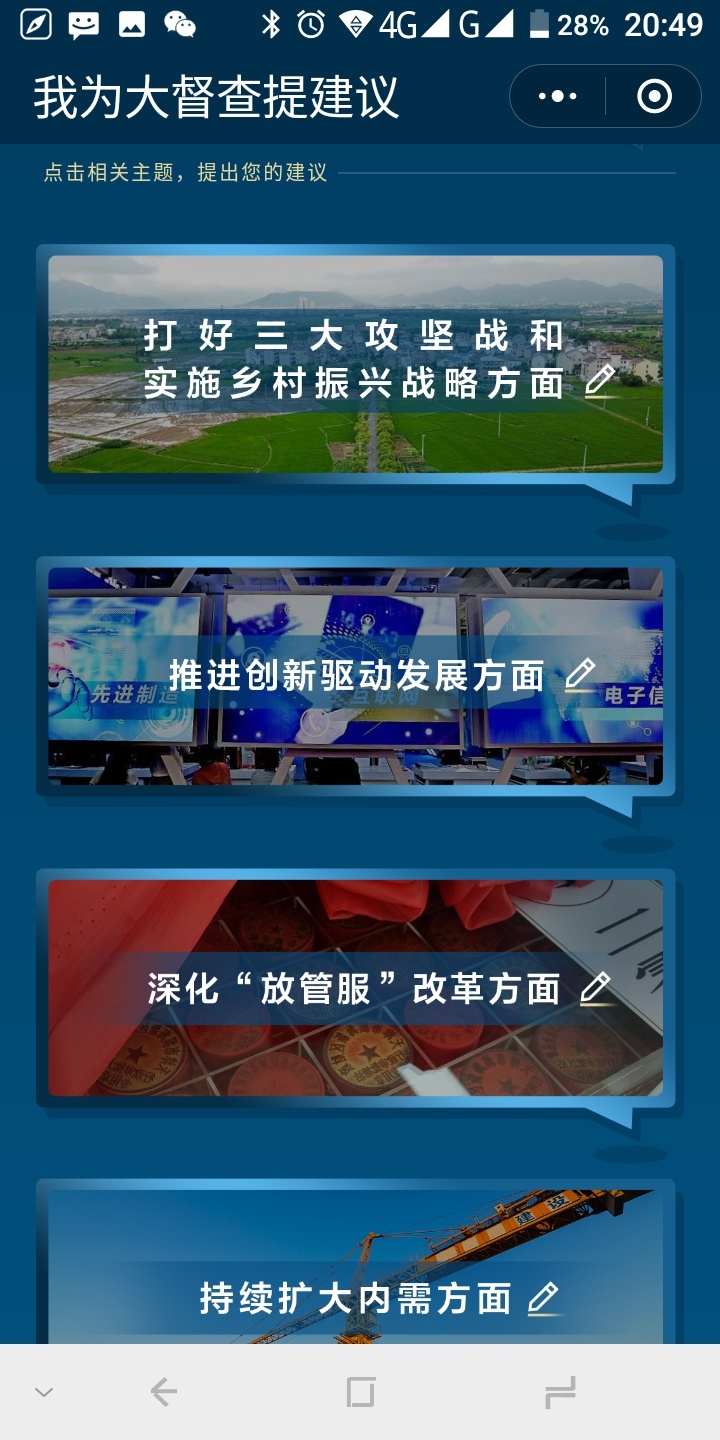Close the mini program via circle icon
The height and width of the screenshot is (1440, 720).
tap(654, 96)
